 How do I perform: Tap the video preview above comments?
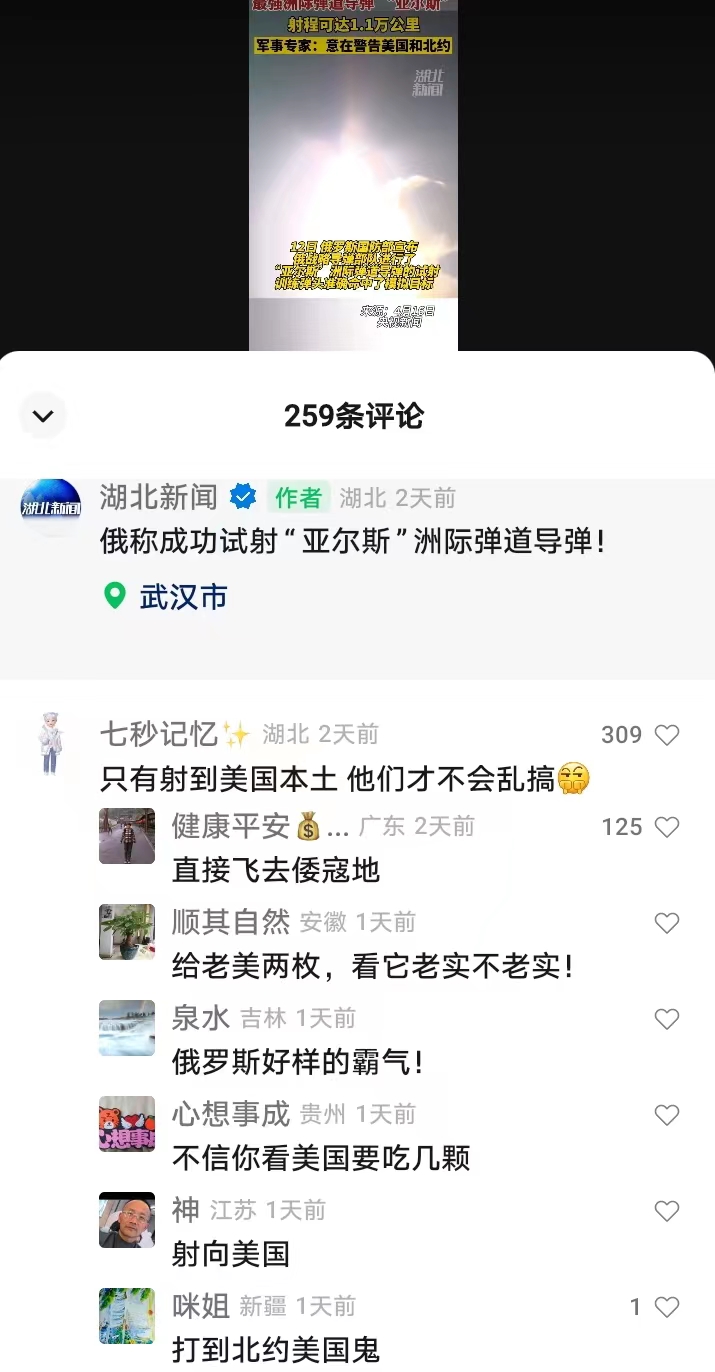(x=353, y=175)
